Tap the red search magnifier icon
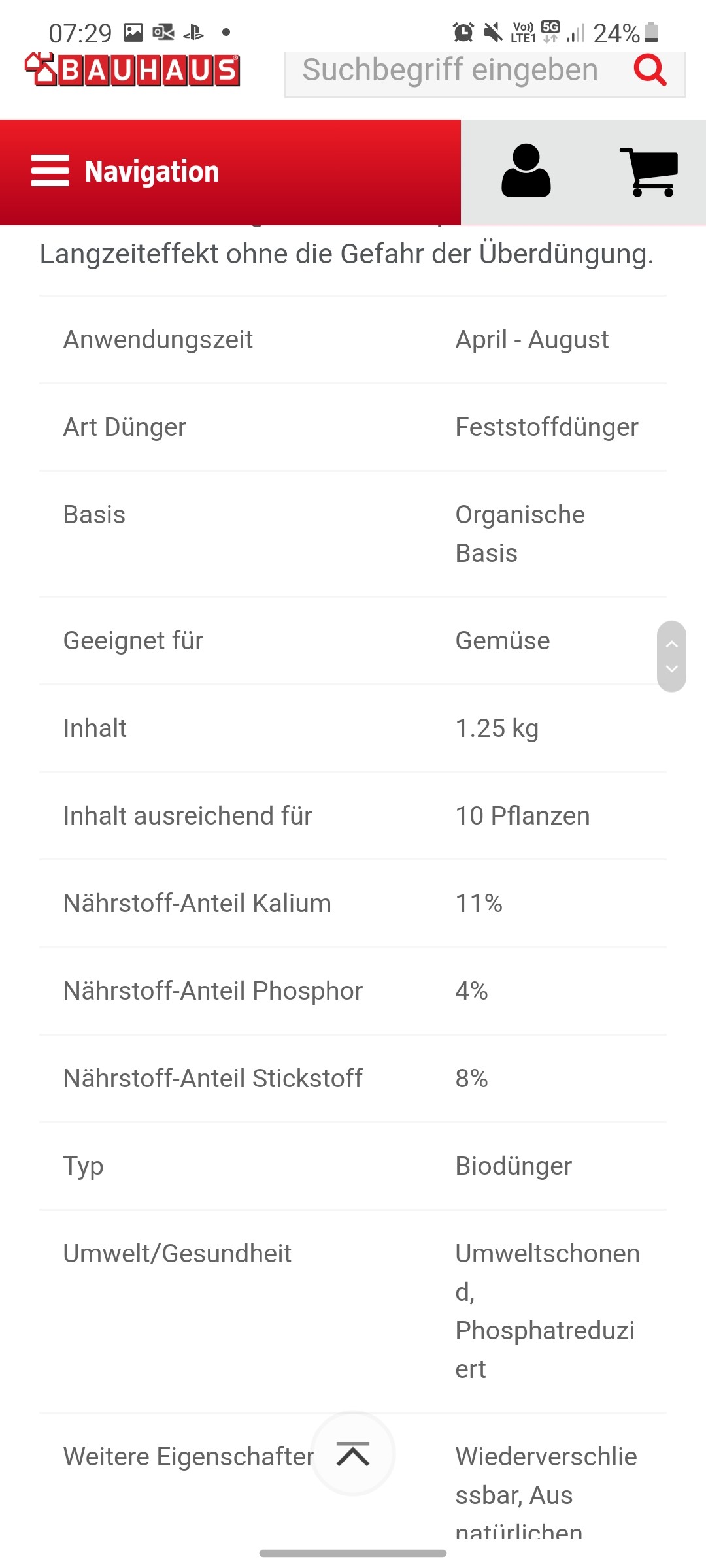 (650, 70)
